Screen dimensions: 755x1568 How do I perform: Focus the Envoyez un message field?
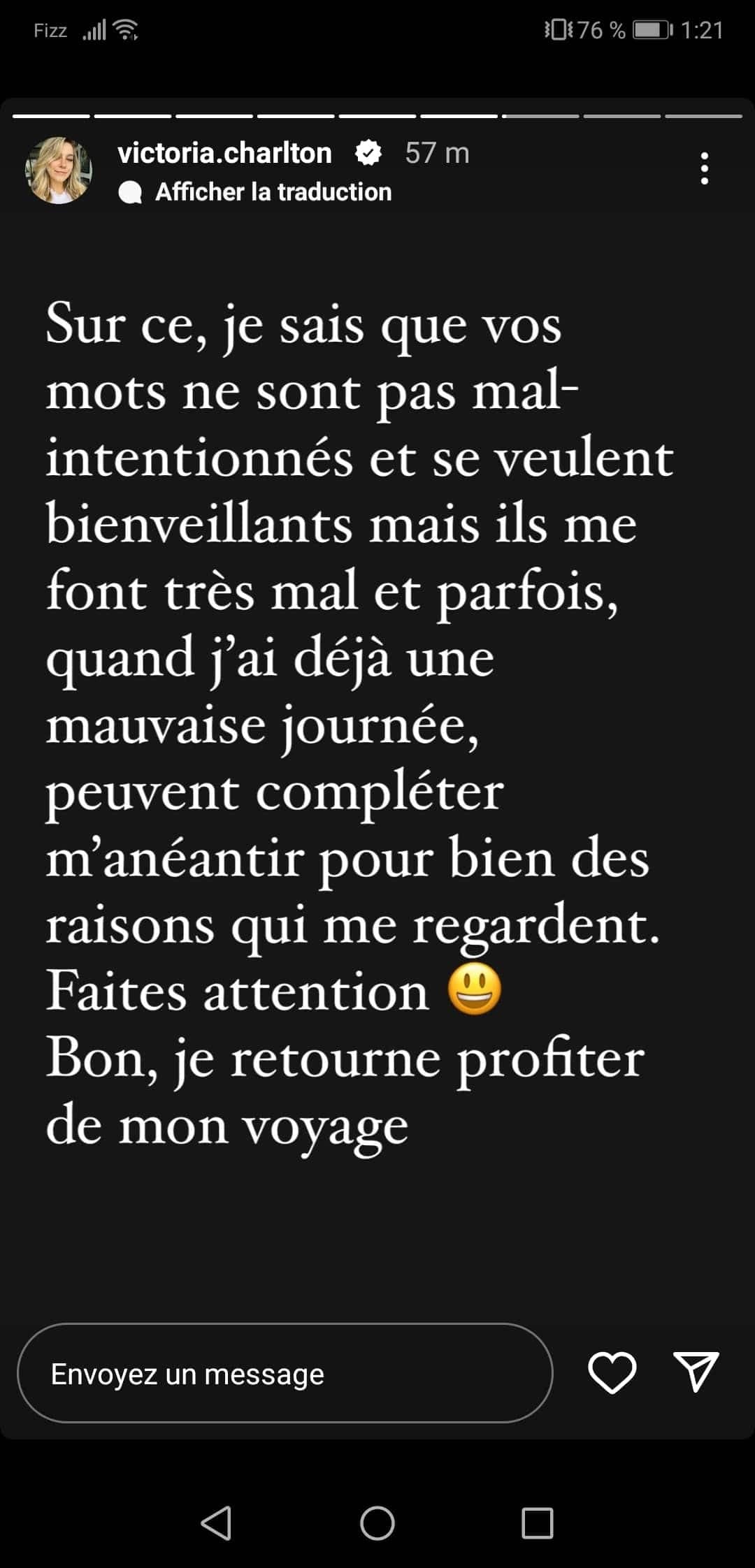(x=285, y=1374)
